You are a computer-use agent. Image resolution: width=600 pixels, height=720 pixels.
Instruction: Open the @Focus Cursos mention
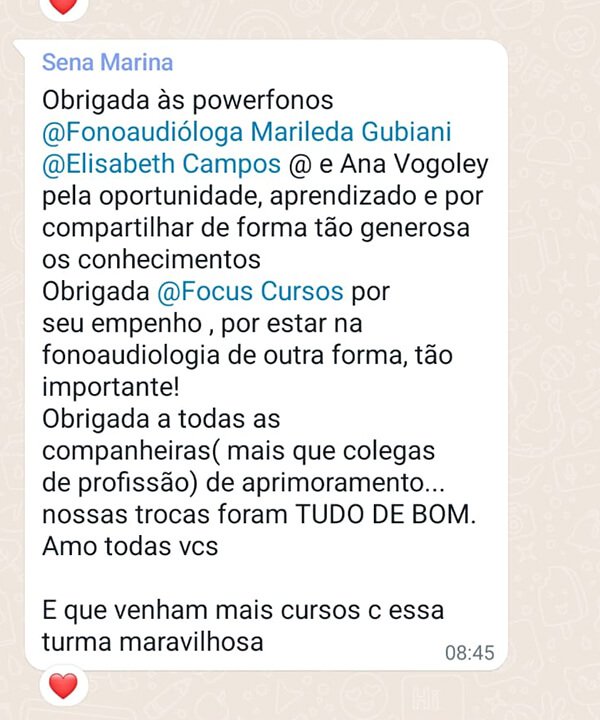point(250,293)
